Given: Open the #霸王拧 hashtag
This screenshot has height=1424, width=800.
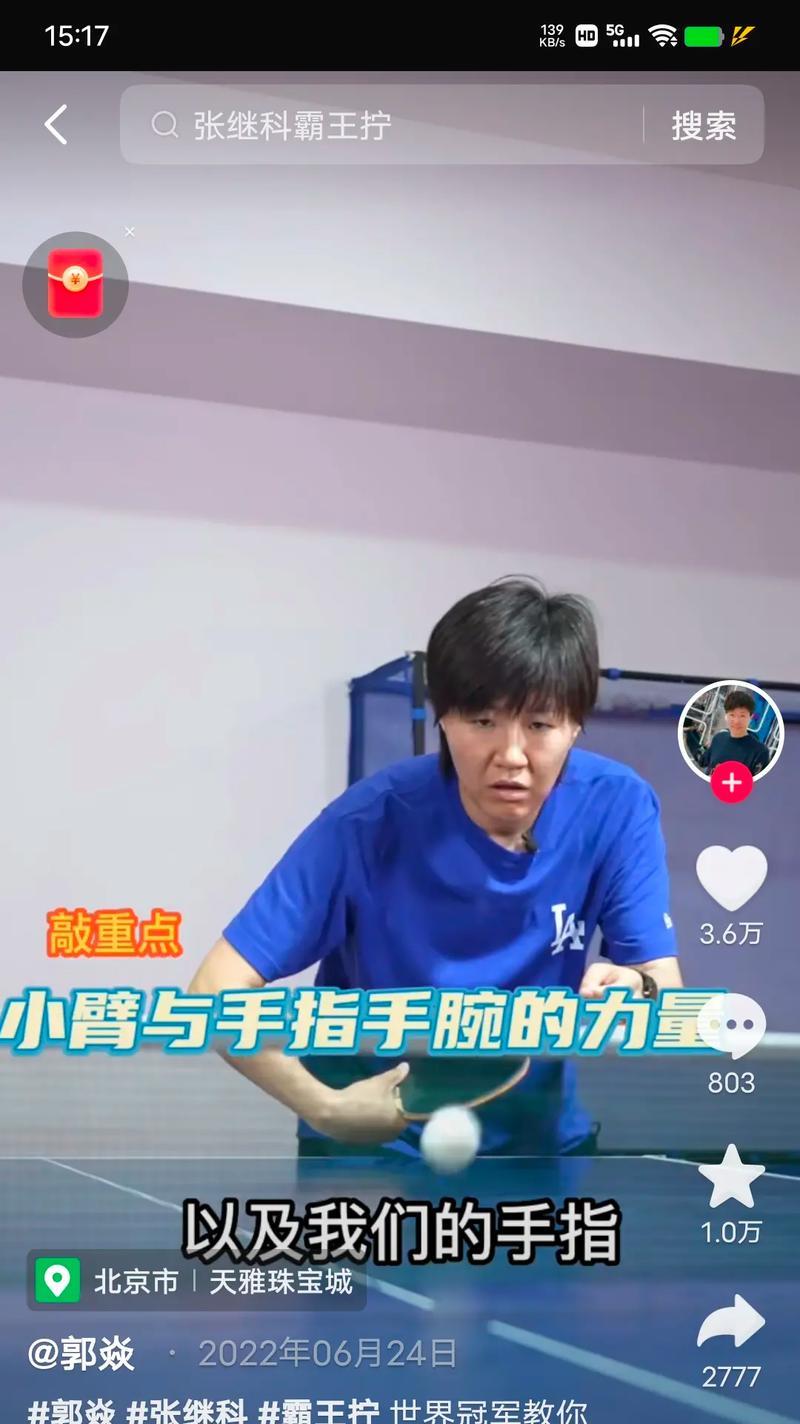Looking at the screenshot, I should pos(318,1412).
